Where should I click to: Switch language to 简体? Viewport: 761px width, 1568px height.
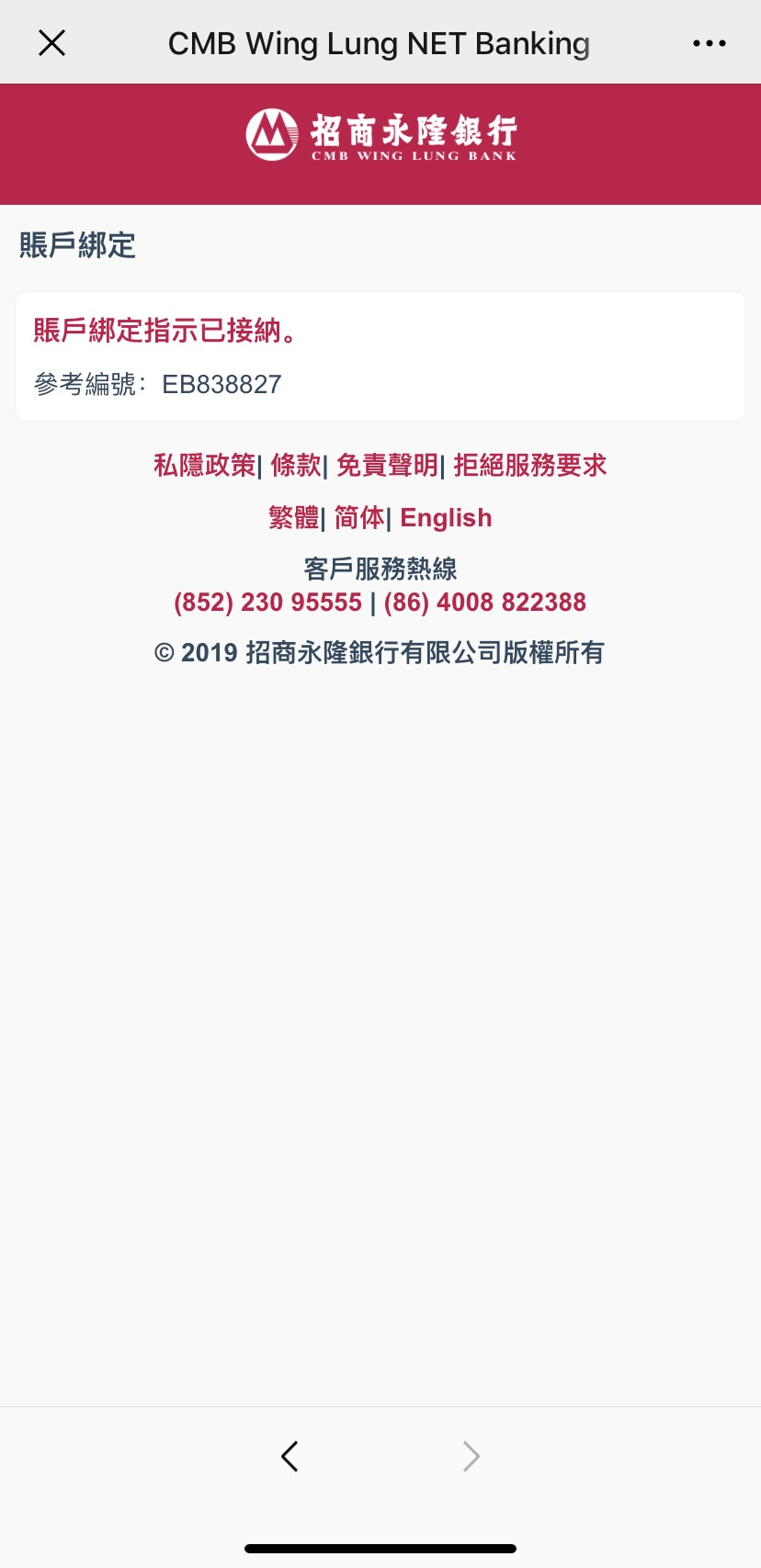pyautogui.click(x=359, y=518)
